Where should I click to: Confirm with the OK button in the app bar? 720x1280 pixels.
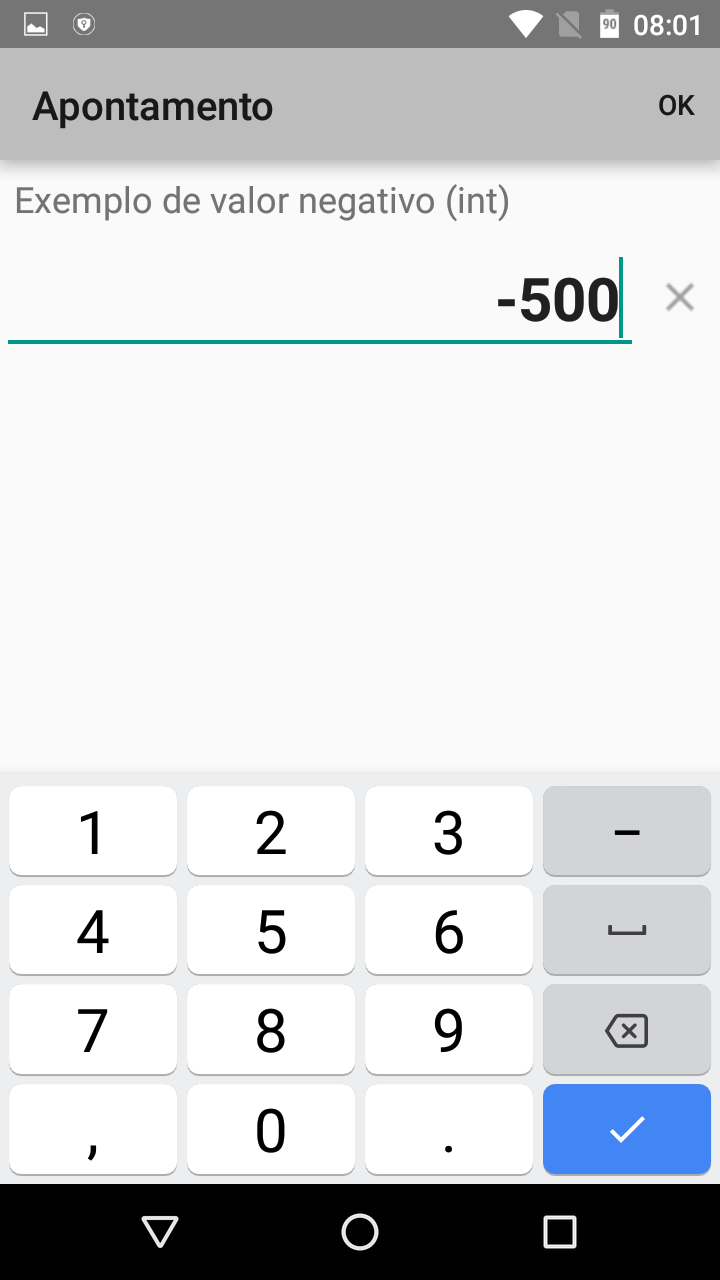pyautogui.click(x=676, y=106)
